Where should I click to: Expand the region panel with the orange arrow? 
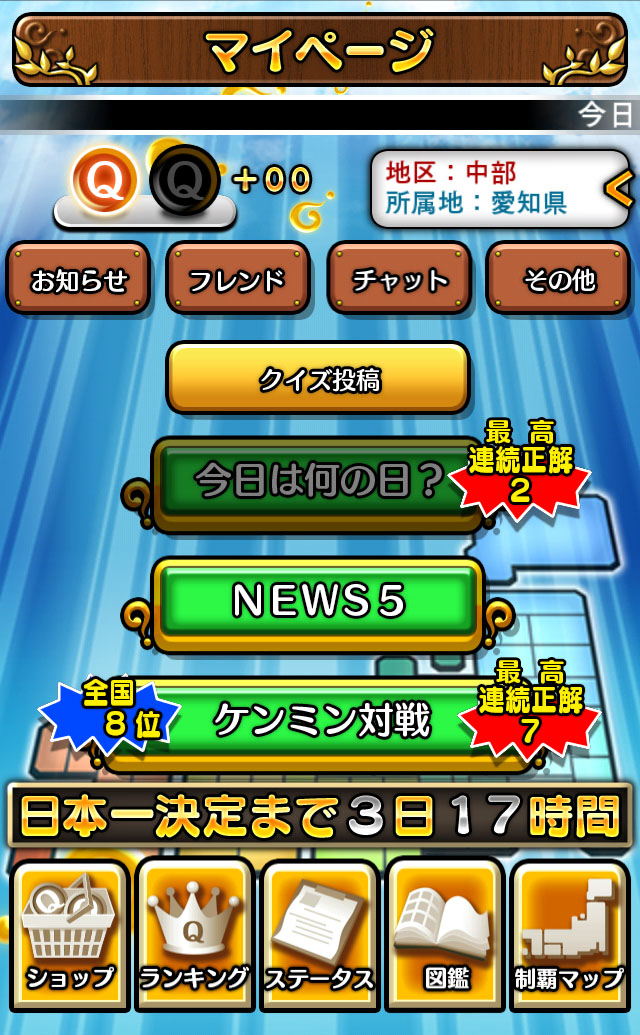click(618, 187)
